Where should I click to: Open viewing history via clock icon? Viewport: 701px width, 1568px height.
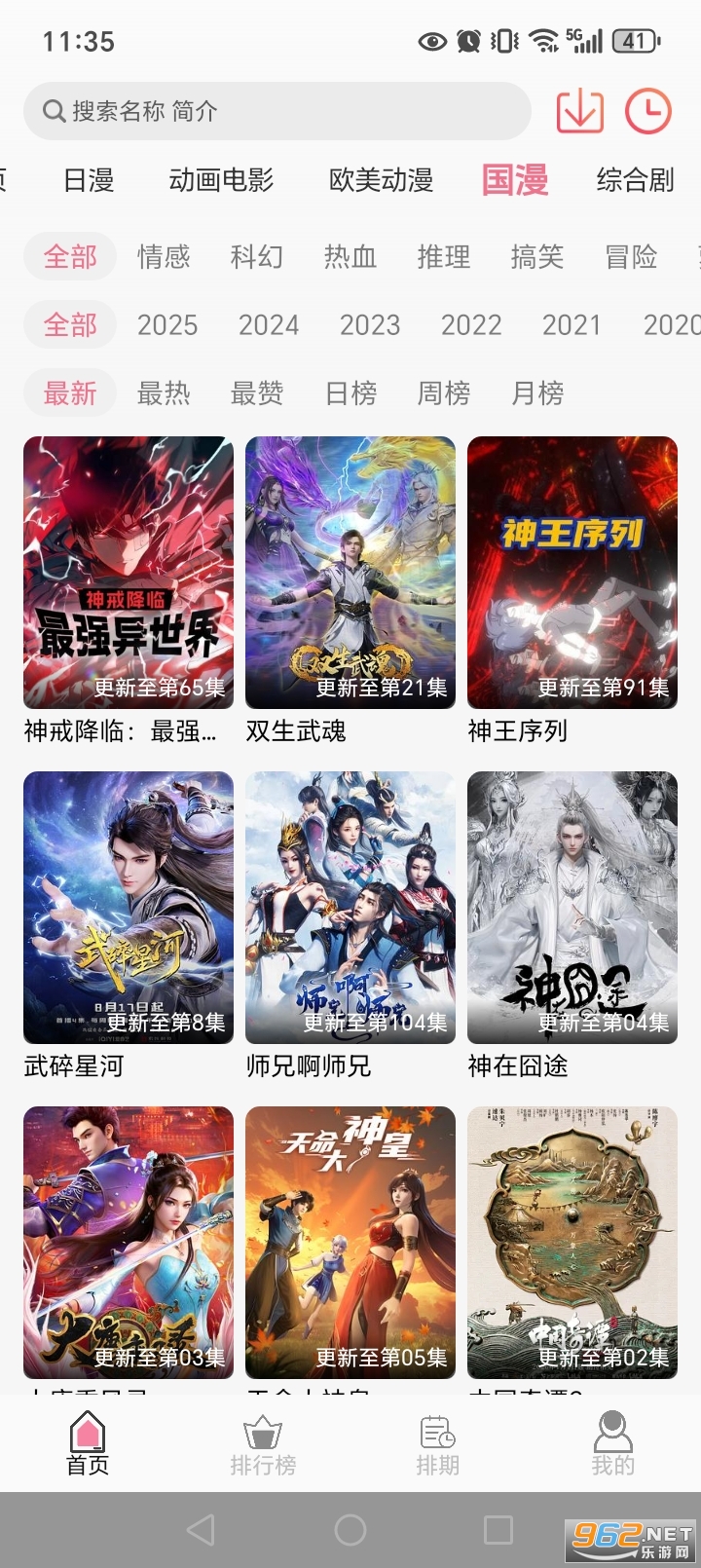[x=649, y=111]
